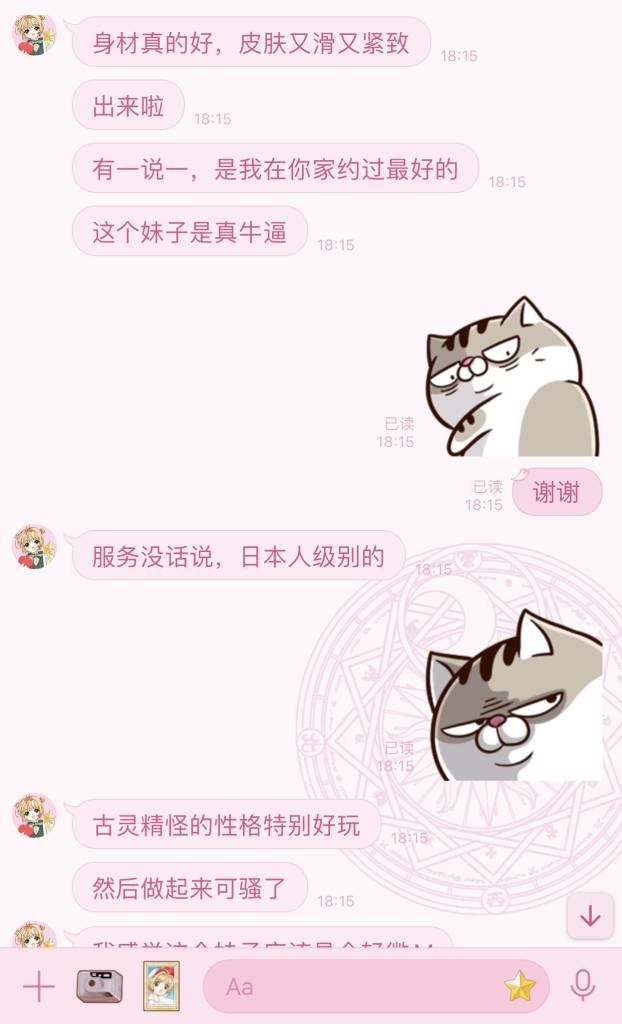Open the camera to take a photo
622x1024 pixels.
pyautogui.click(x=99, y=987)
